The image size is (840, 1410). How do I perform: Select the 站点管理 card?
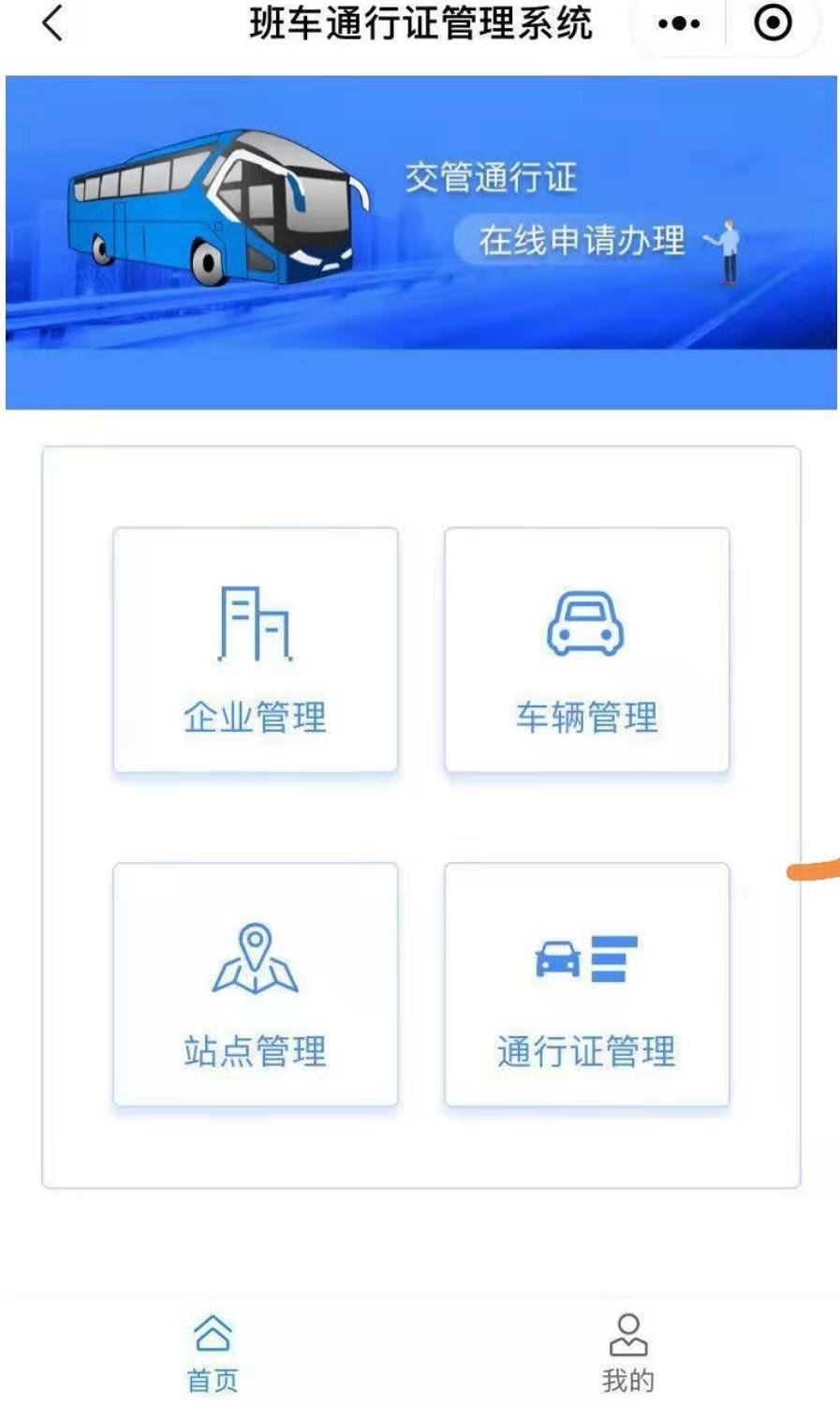[x=255, y=985]
